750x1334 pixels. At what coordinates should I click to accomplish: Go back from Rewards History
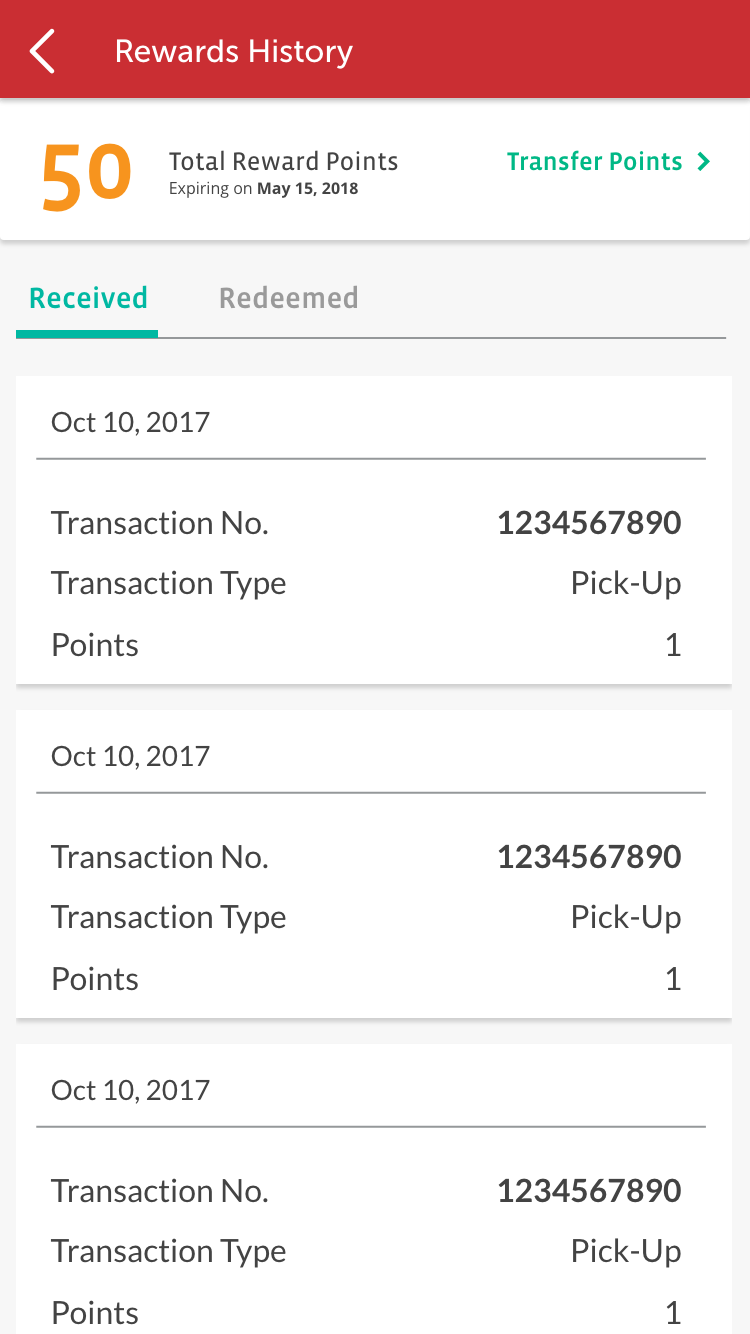(x=42, y=51)
